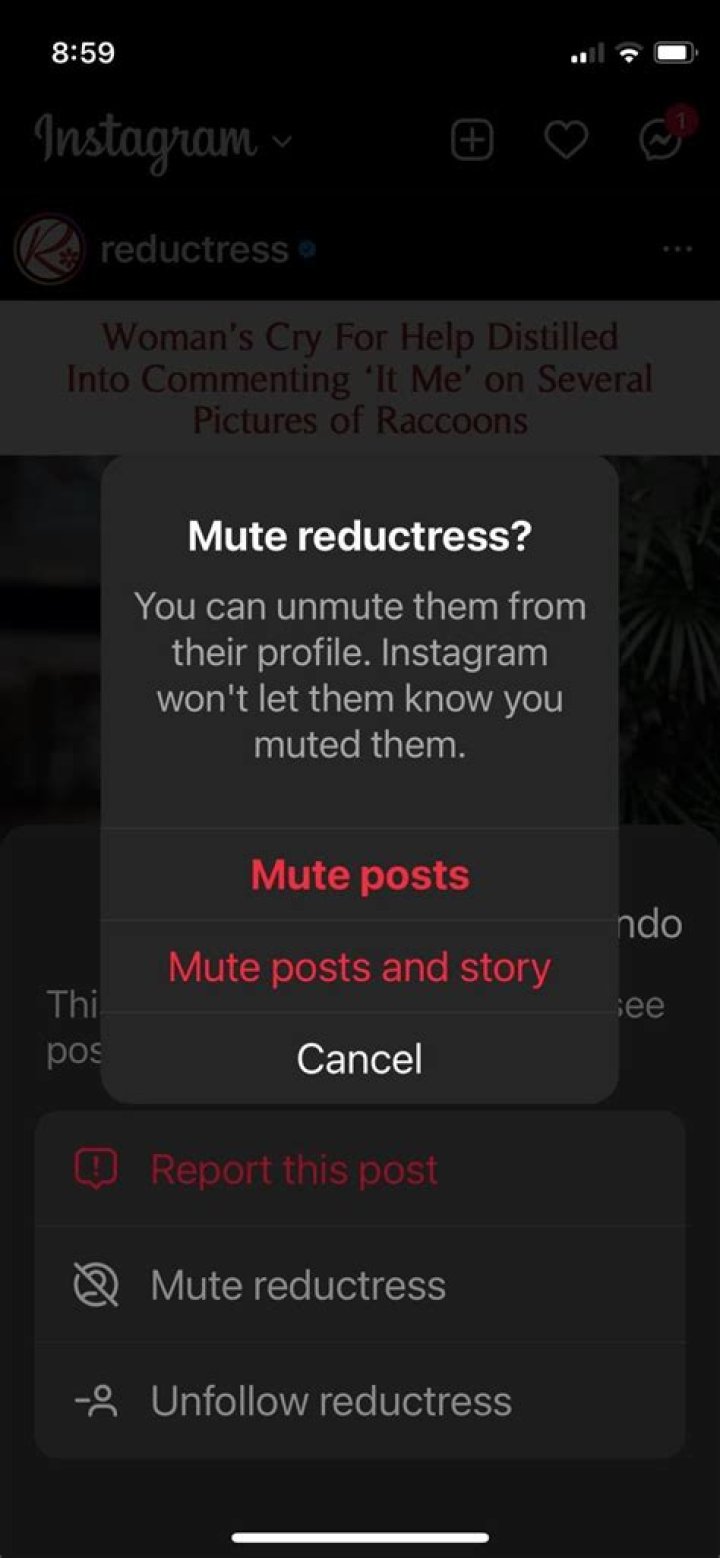Cancel the mute dialog

point(360,1059)
